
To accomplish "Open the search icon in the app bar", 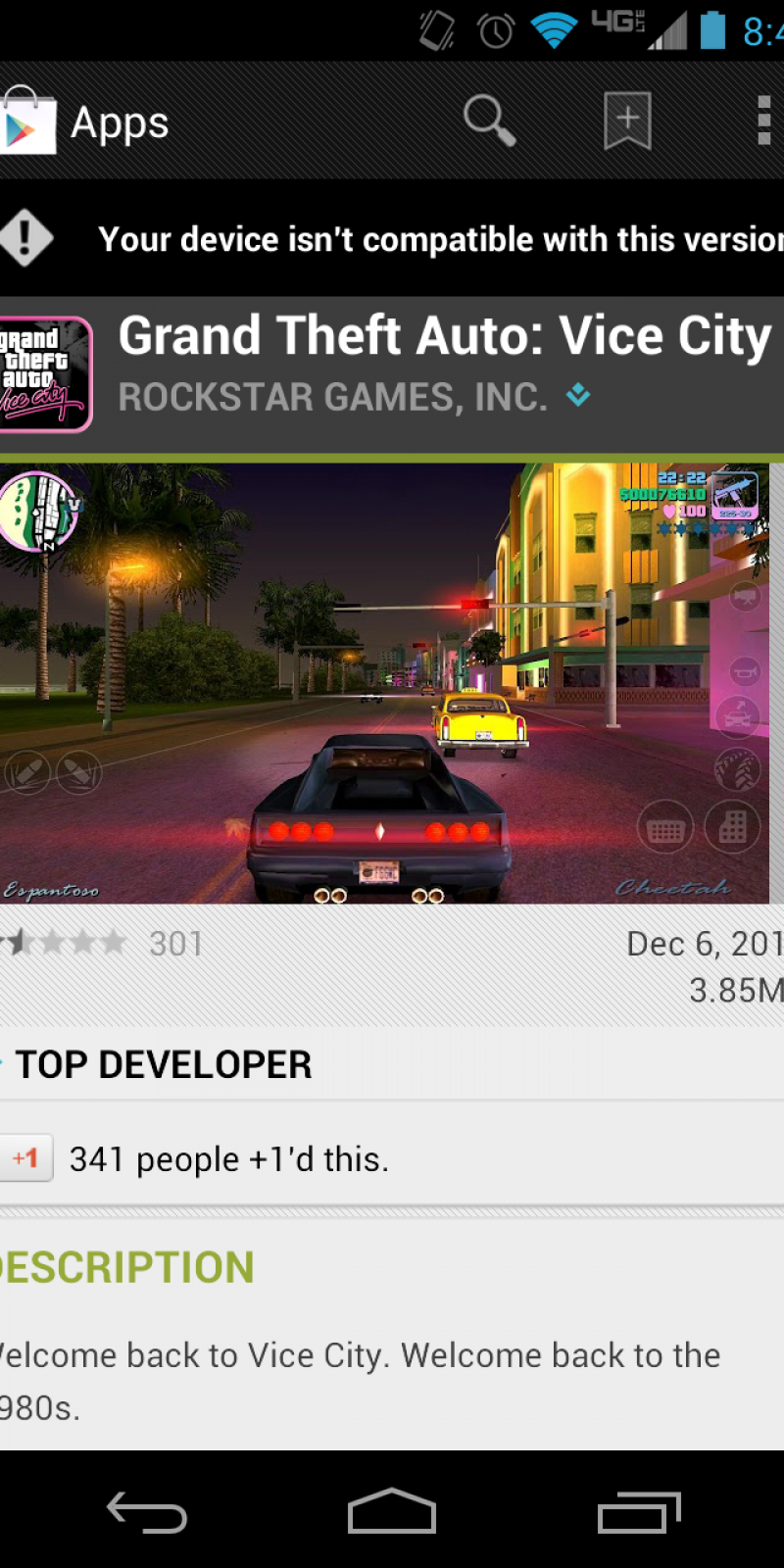I will coord(489,122).
